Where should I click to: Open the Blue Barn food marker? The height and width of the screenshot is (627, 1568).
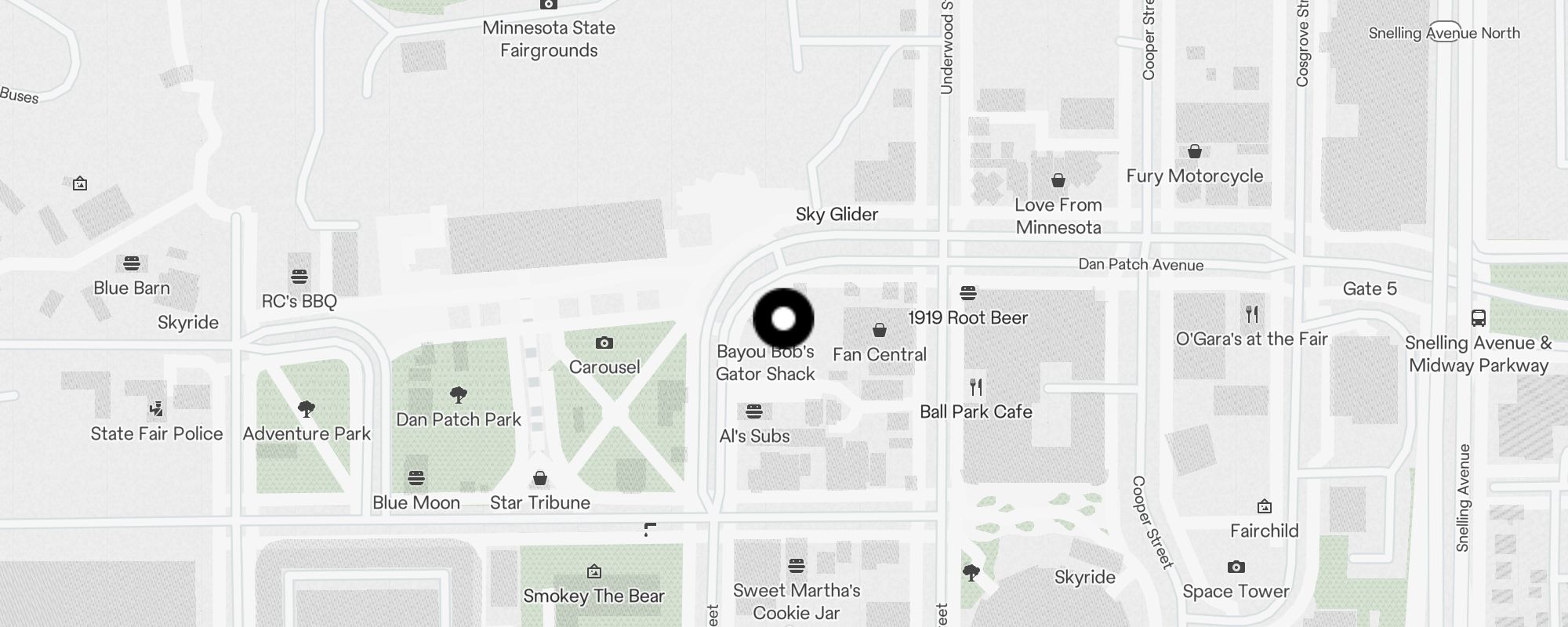click(132, 263)
